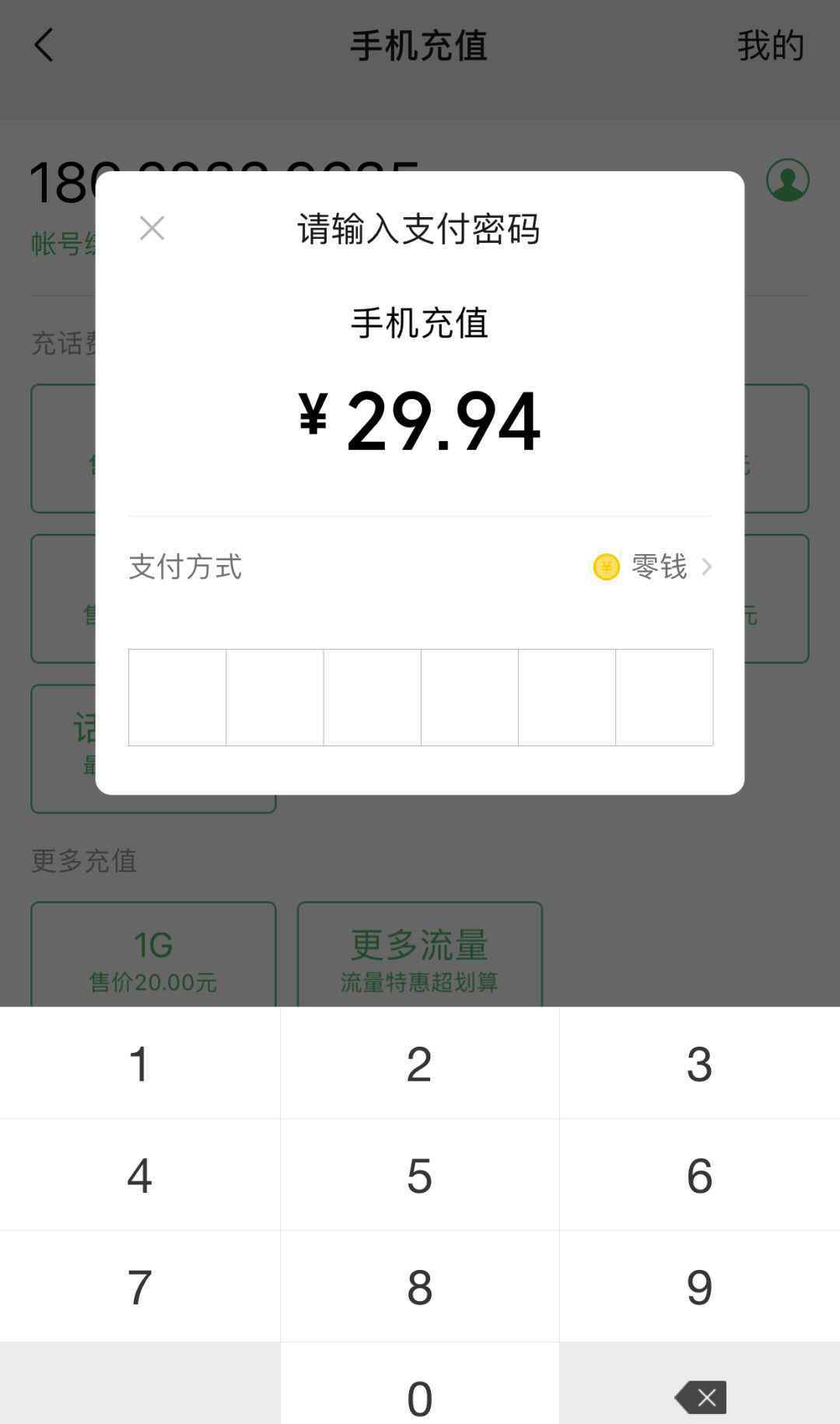Enter digit 0 on the keypad
The image size is (840, 1424).
(x=419, y=1384)
